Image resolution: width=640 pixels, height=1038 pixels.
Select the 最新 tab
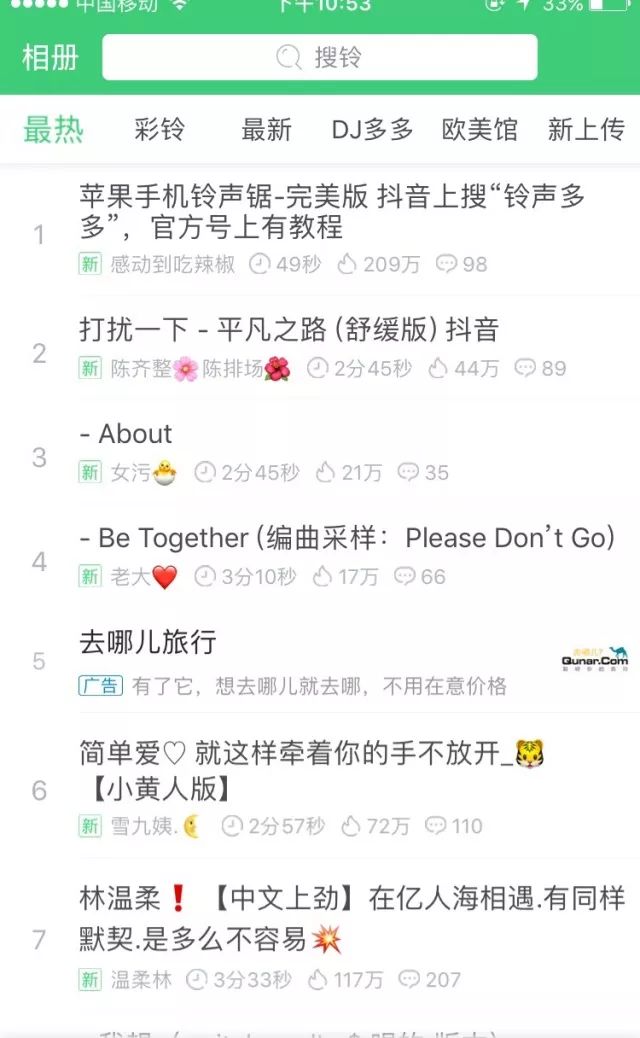(x=266, y=130)
